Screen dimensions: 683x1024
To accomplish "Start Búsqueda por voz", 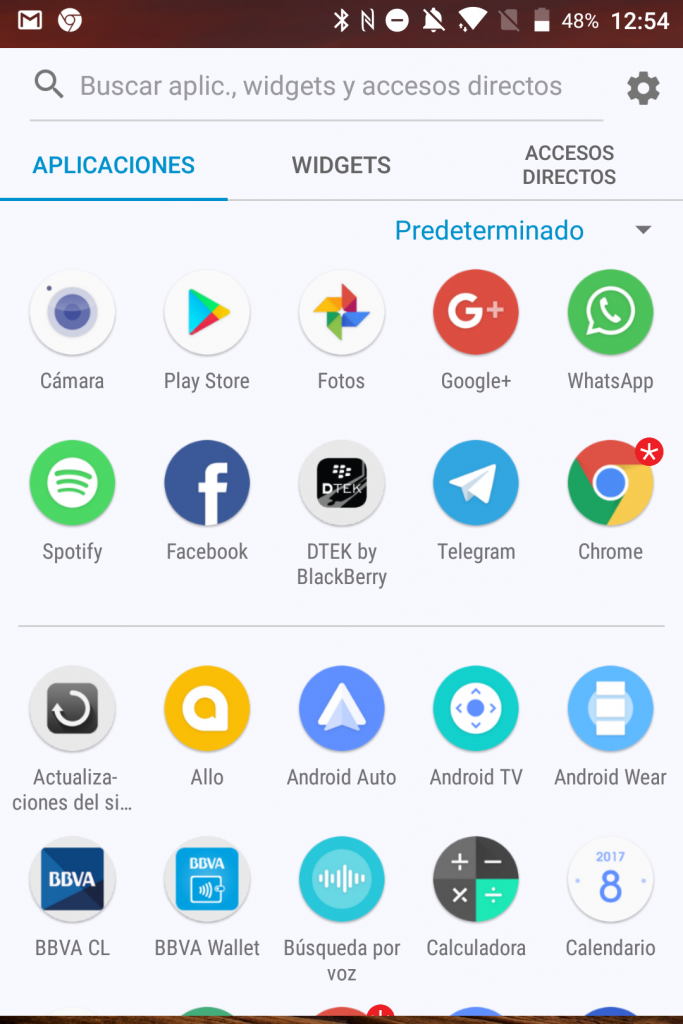I will click(x=341, y=880).
